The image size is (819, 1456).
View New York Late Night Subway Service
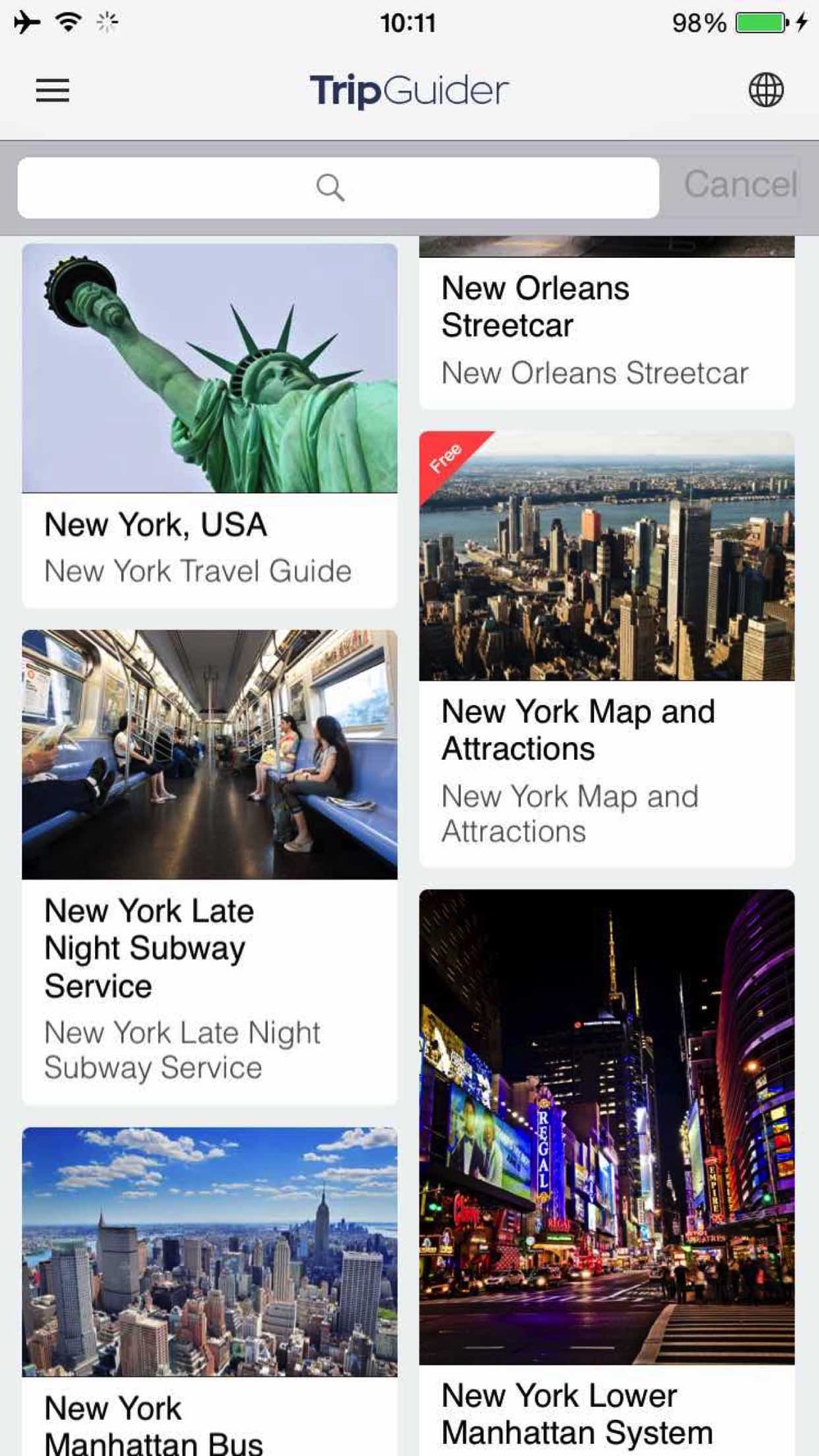pyautogui.click(x=210, y=868)
